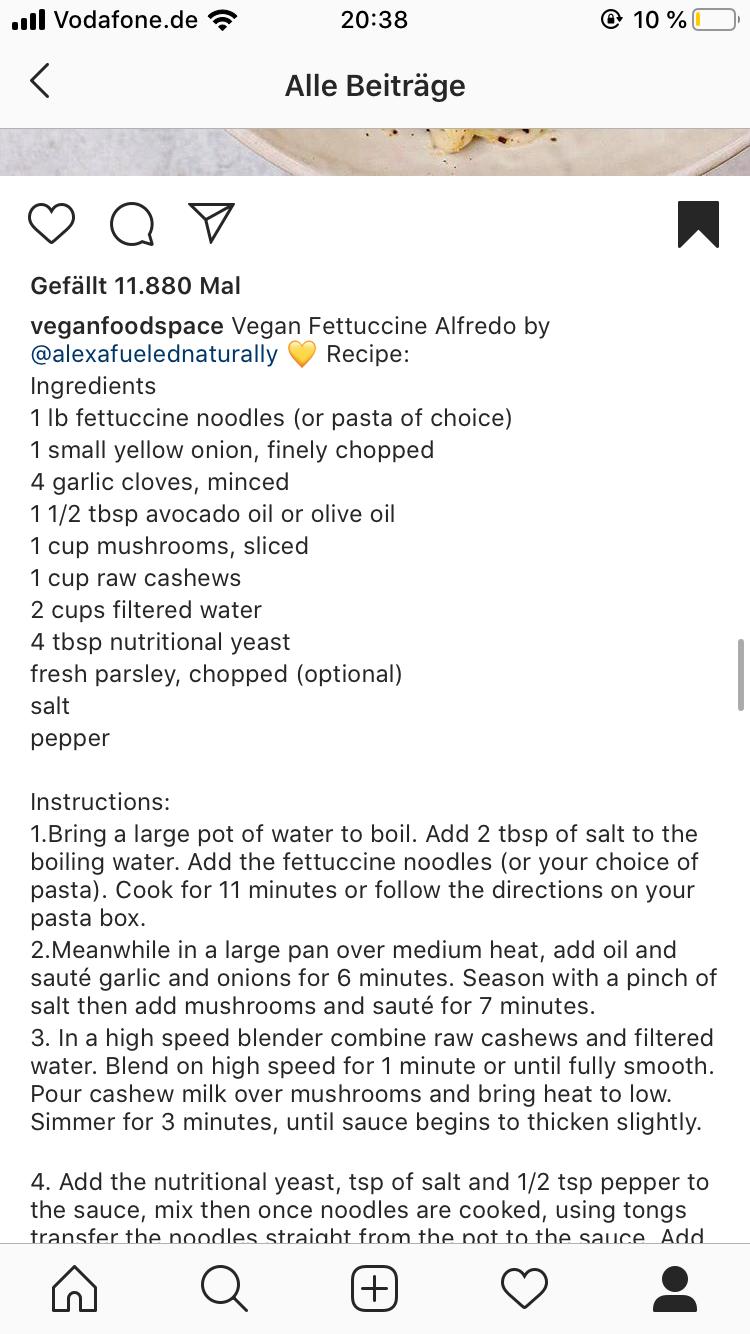Create a new post with plus tab
This screenshot has height=1334, width=750.
pos(375,1288)
